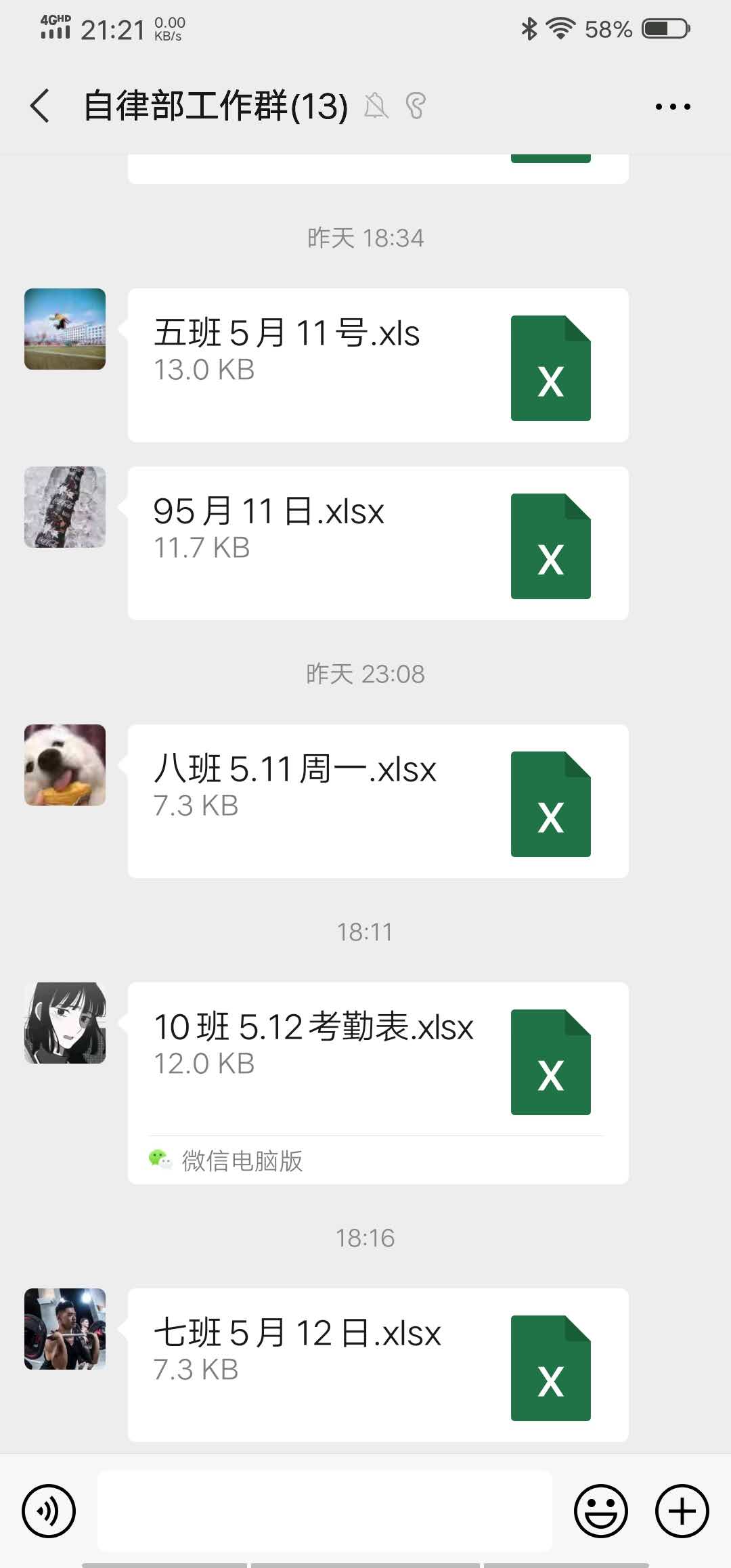Screen dimensions: 731x1568
Task: Open the file 八班5.11周一.xlsx
Action: pyautogui.click(x=378, y=802)
